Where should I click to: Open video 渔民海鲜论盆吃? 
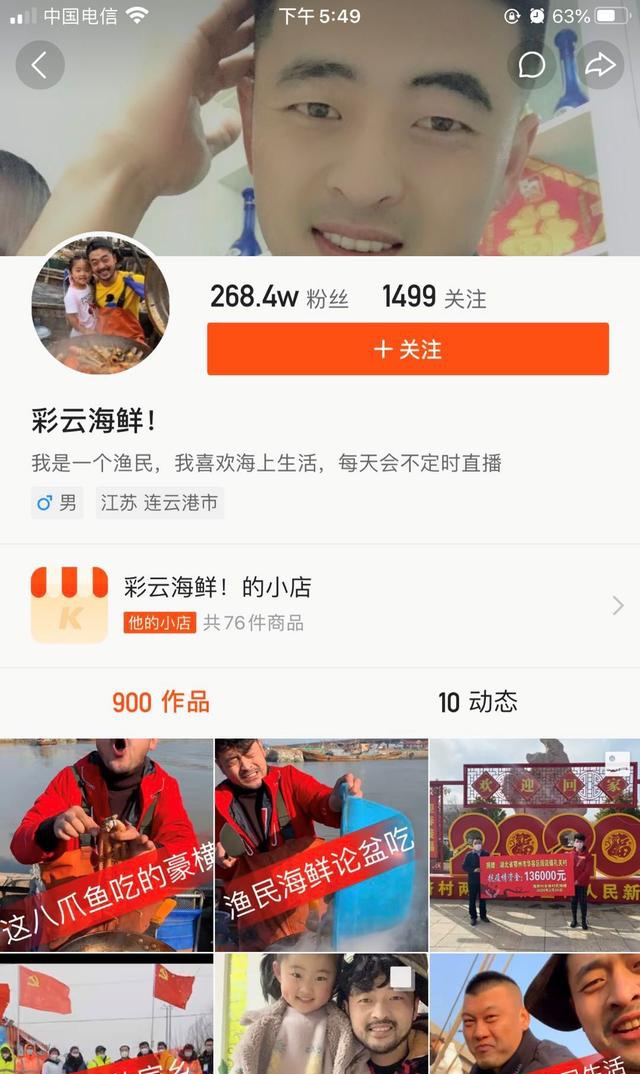321,845
